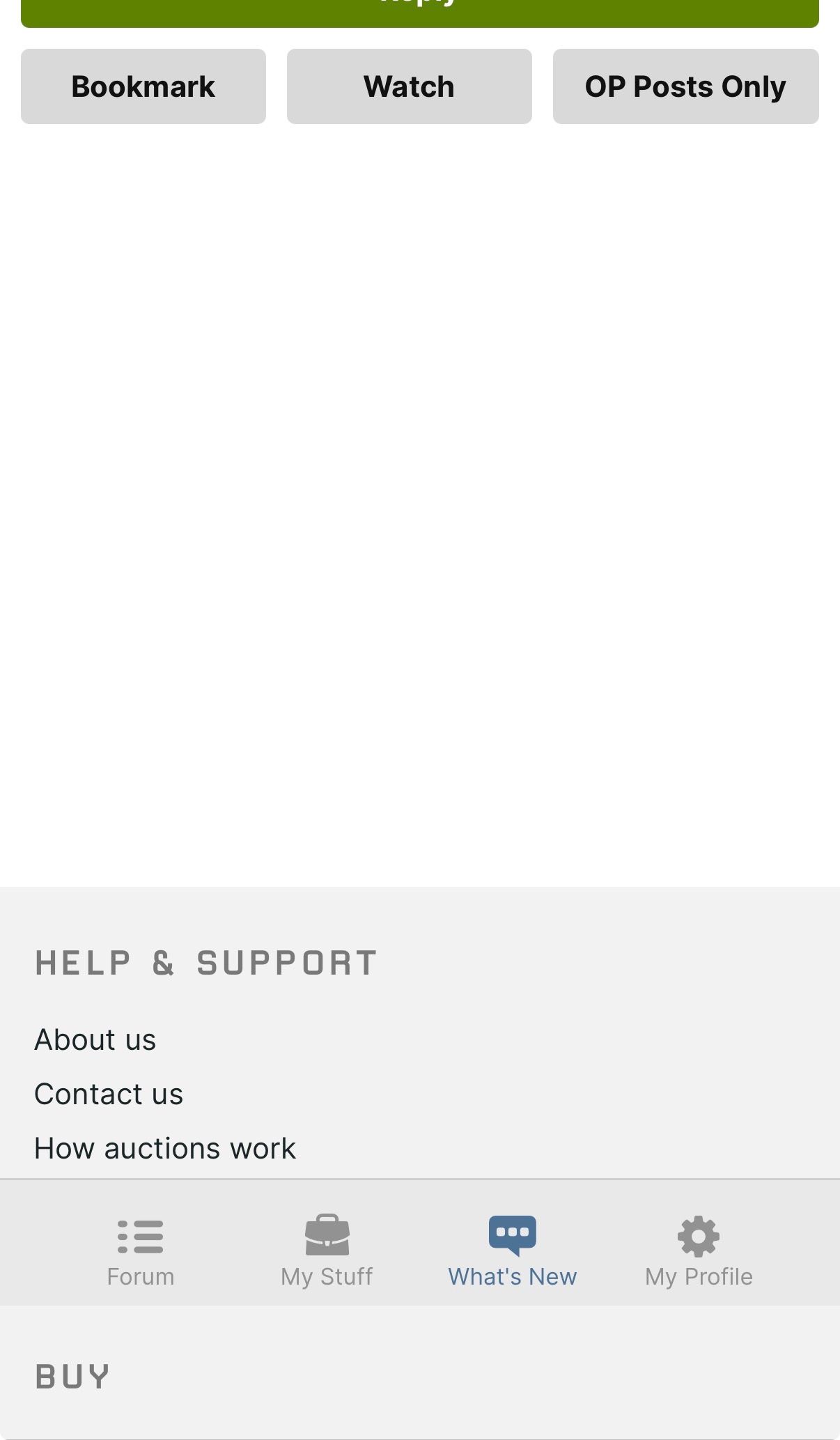Open How auctions work
The image size is (840, 1440).
[165, 1148]
